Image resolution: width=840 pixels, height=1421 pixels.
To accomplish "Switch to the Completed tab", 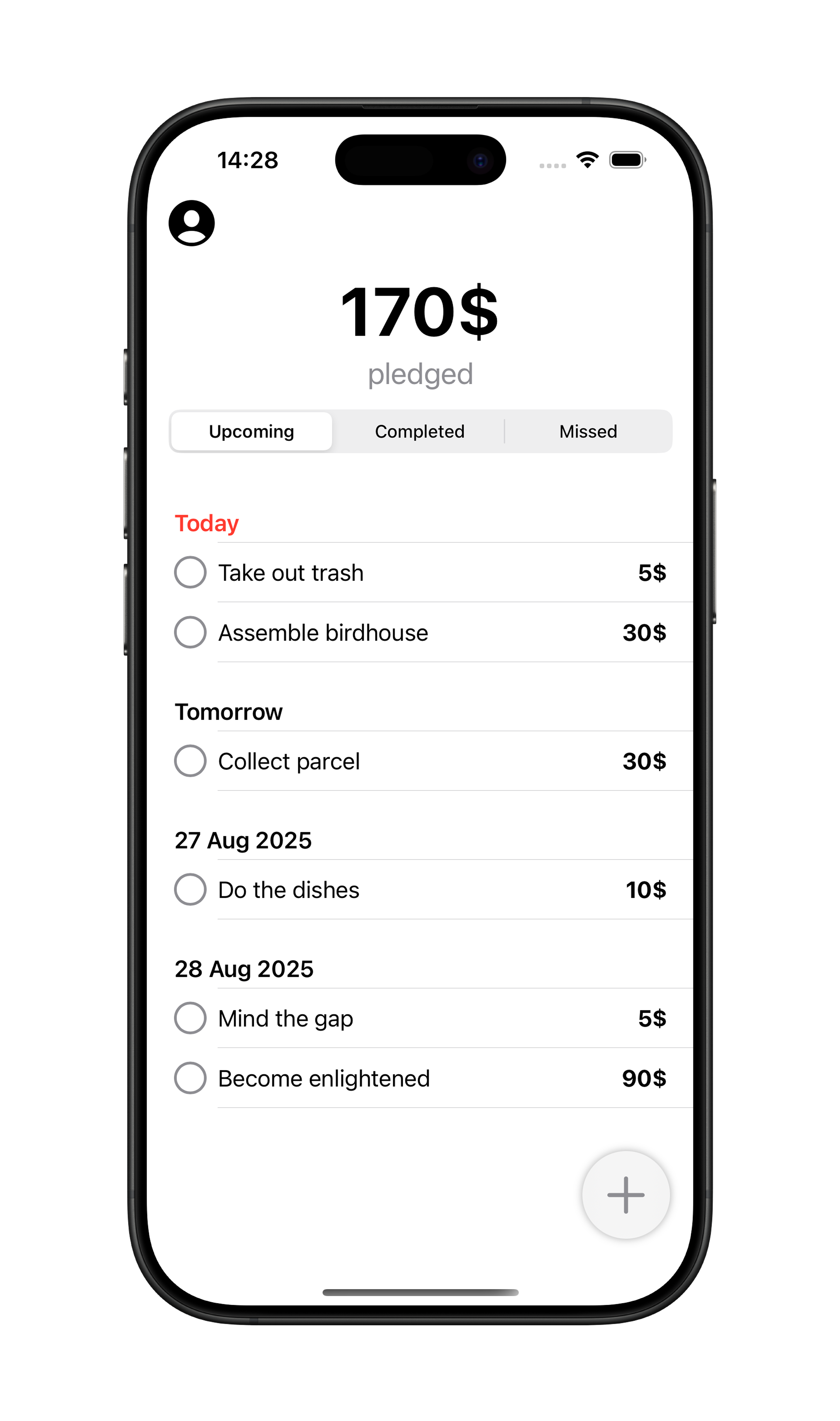I will click(419, 431).
